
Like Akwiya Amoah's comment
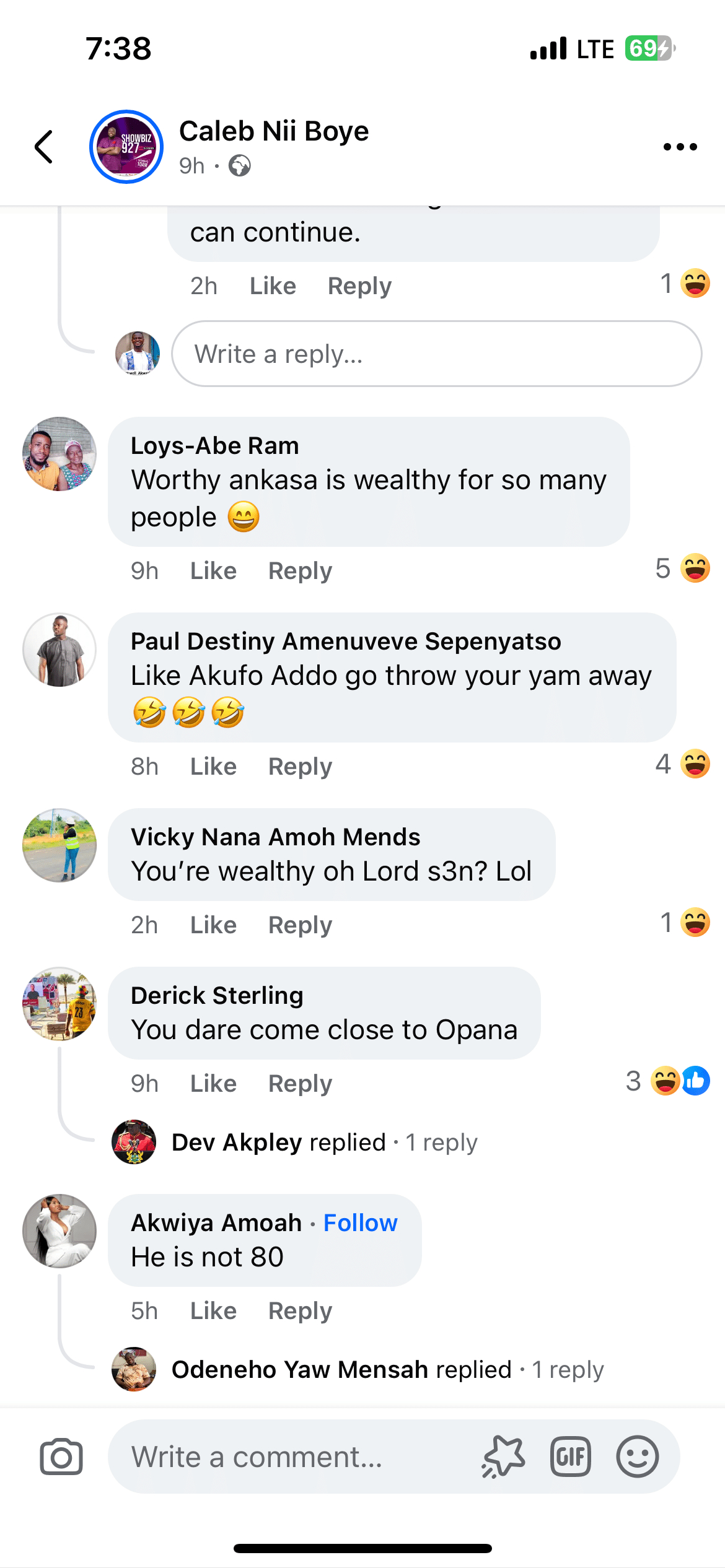(x=213, y=1310)
